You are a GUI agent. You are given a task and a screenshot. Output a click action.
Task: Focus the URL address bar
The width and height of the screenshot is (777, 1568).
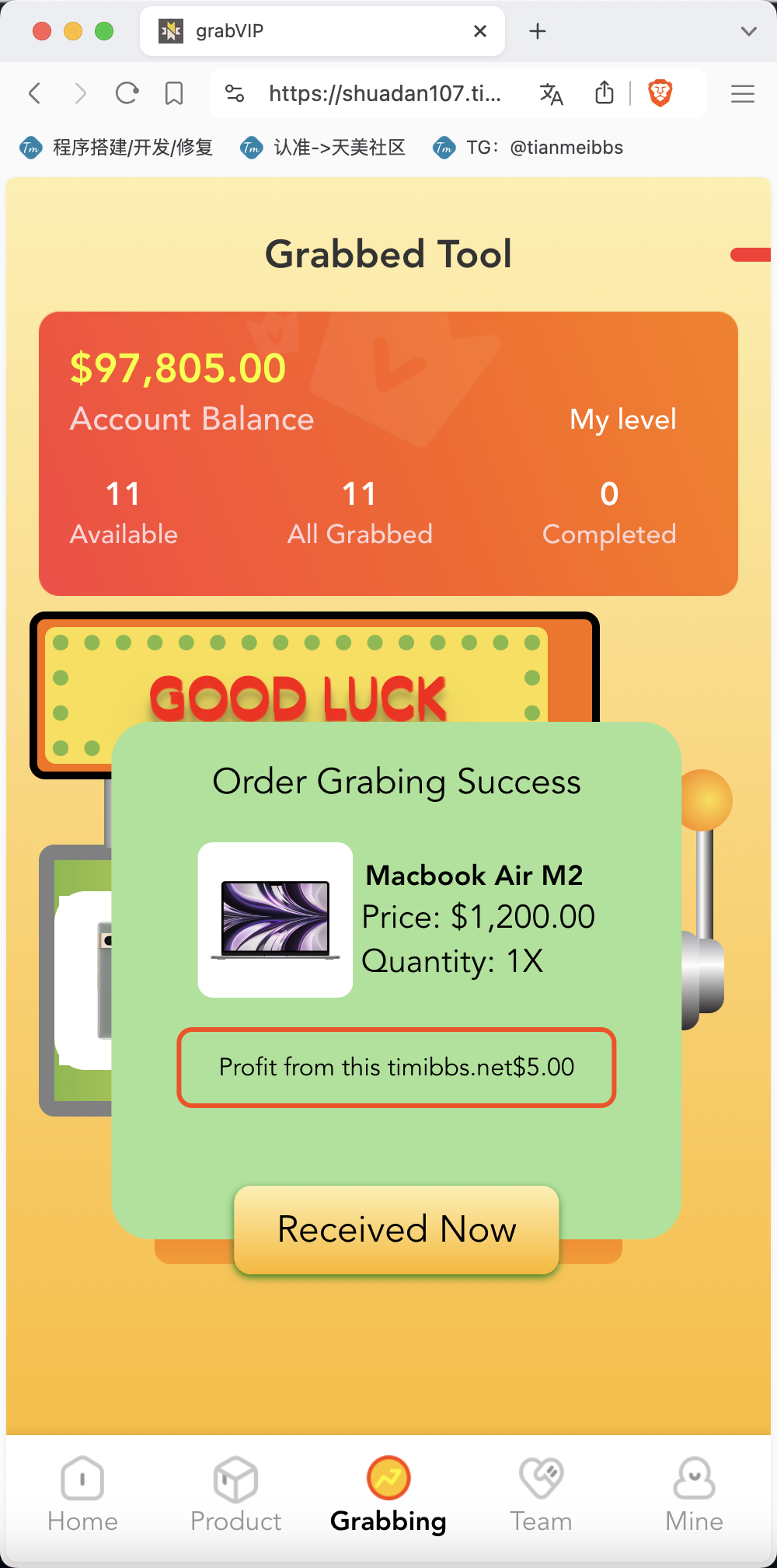point(385,94)
